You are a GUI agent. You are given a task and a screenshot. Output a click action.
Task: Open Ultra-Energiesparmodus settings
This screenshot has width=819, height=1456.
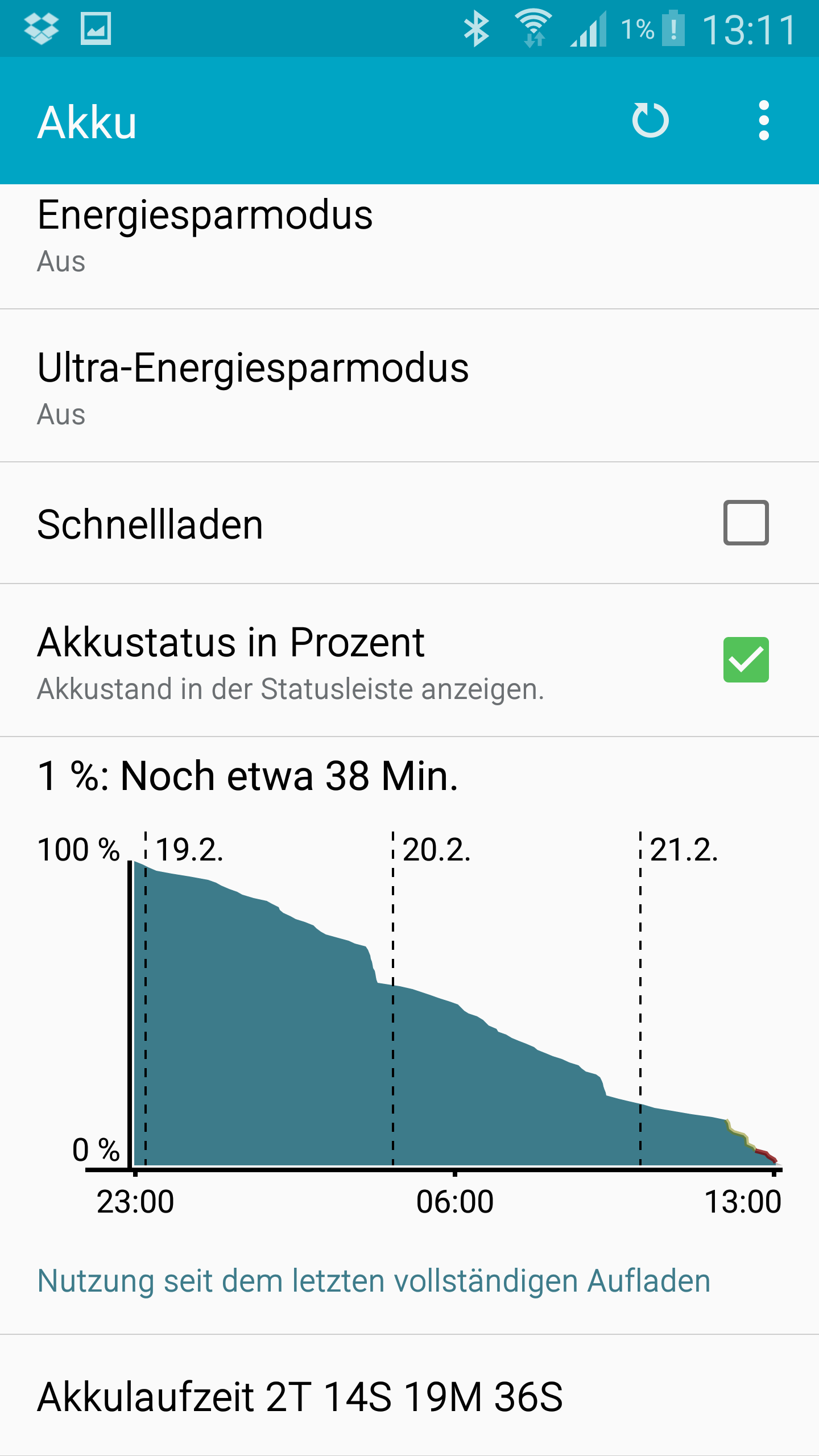pyautogui.click(x=409, y=386)
